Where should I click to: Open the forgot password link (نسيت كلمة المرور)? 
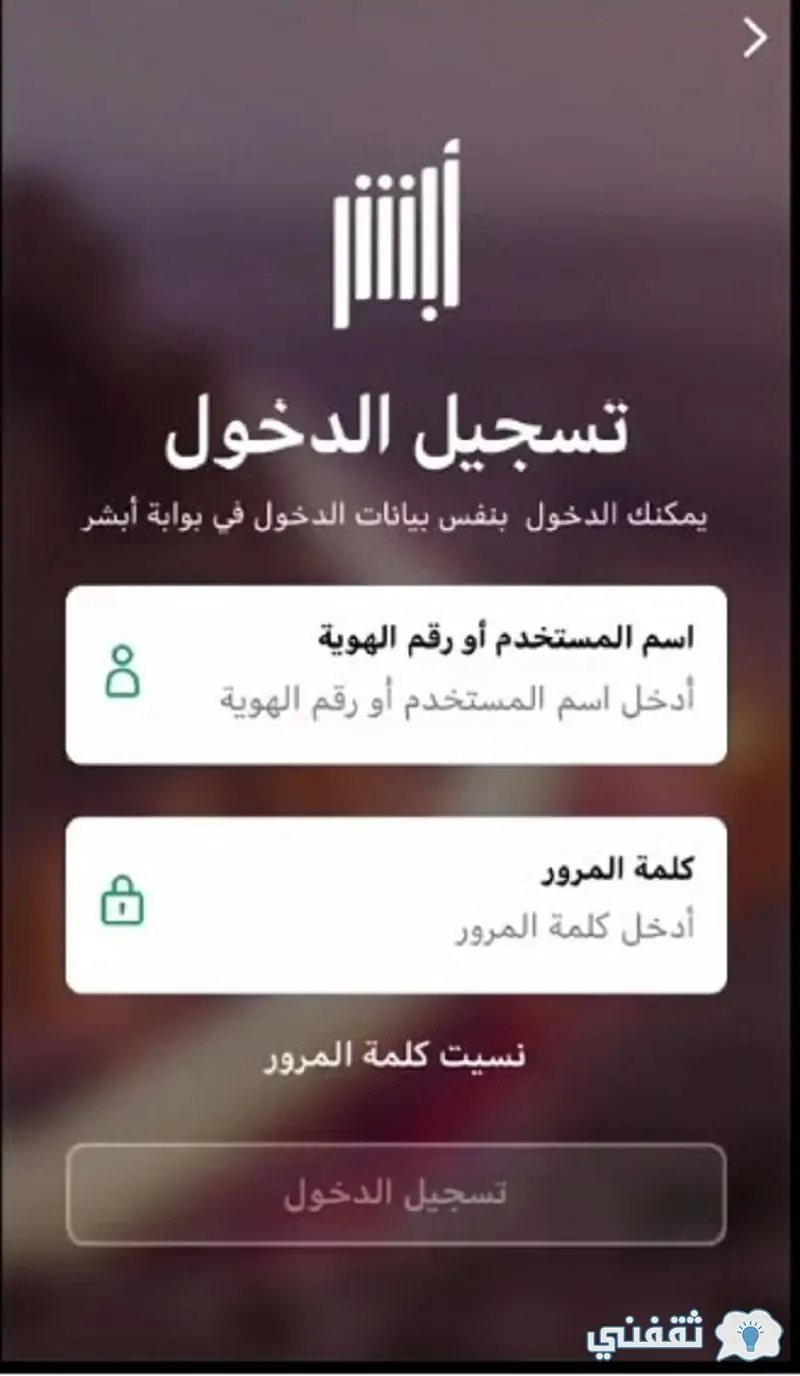click(395, 1055)
